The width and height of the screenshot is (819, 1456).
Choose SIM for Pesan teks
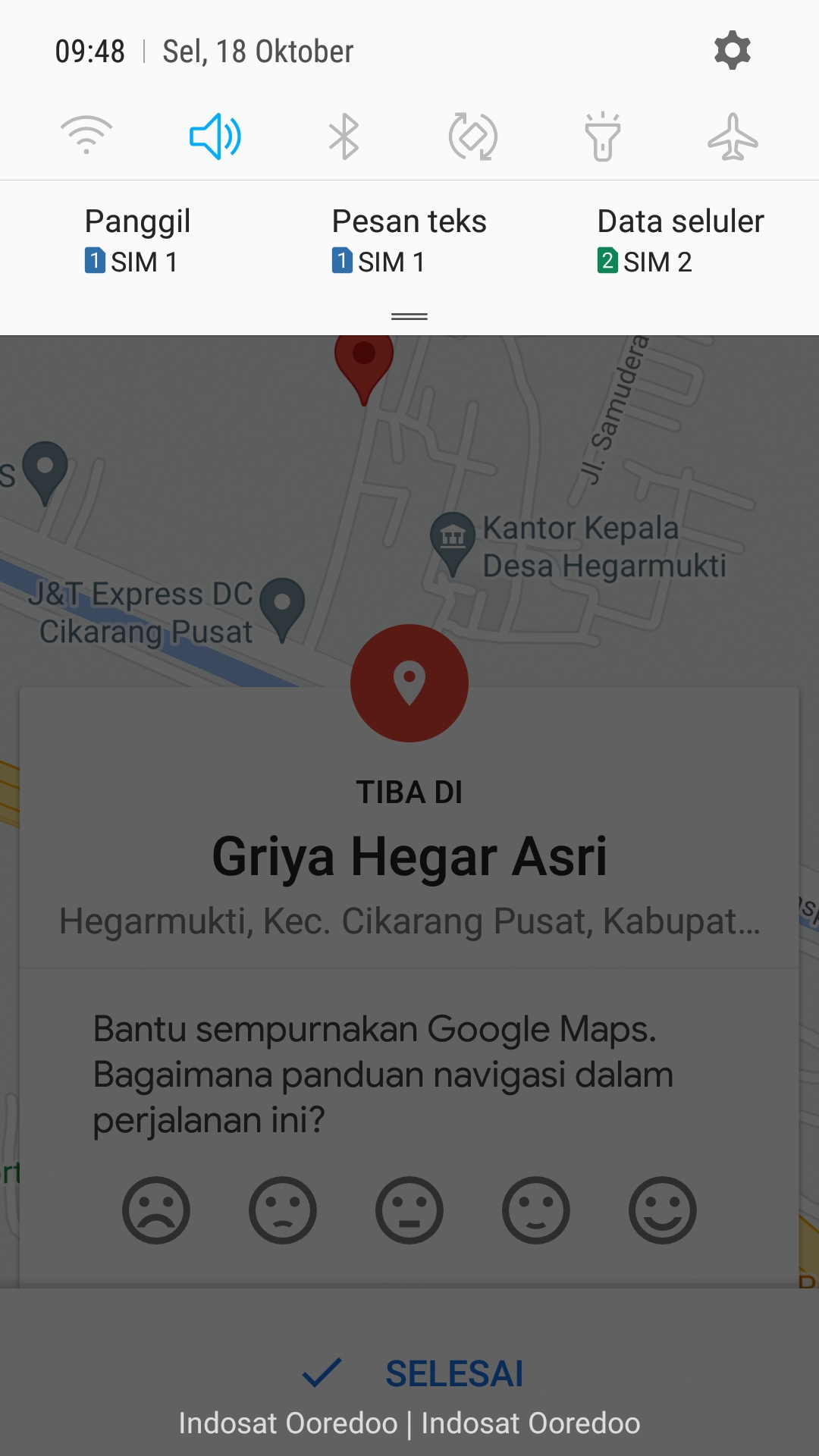click(x=409, y=241)
